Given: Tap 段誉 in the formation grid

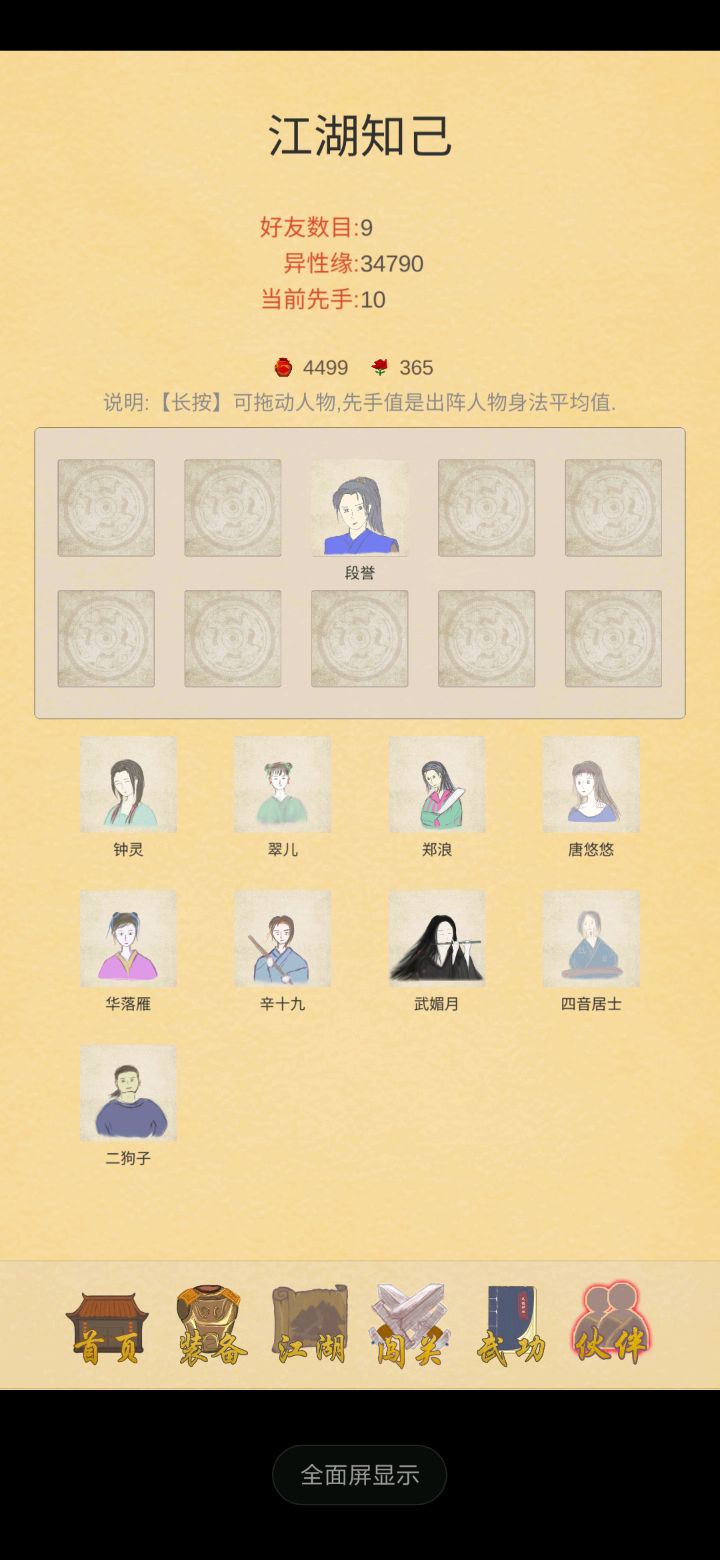Looking at the screenshot, I should coord(359,509).
